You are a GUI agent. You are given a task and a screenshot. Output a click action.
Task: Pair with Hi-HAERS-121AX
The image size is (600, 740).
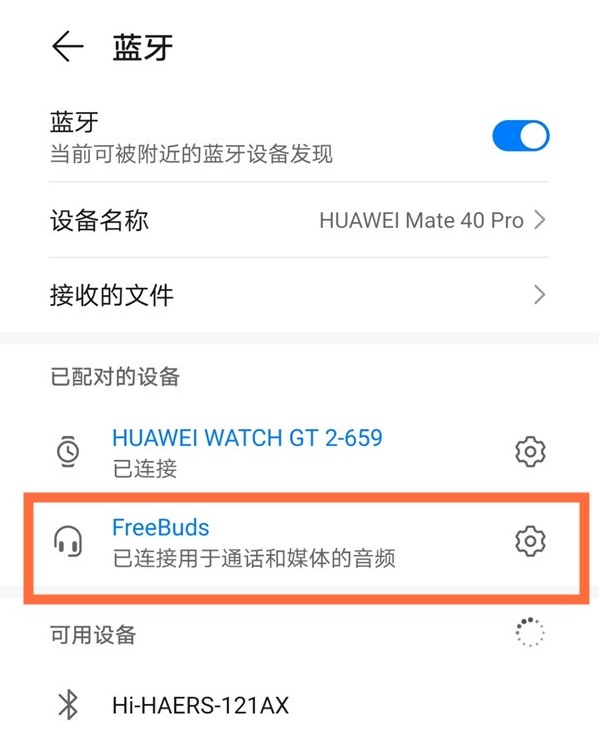click(200, 705)
